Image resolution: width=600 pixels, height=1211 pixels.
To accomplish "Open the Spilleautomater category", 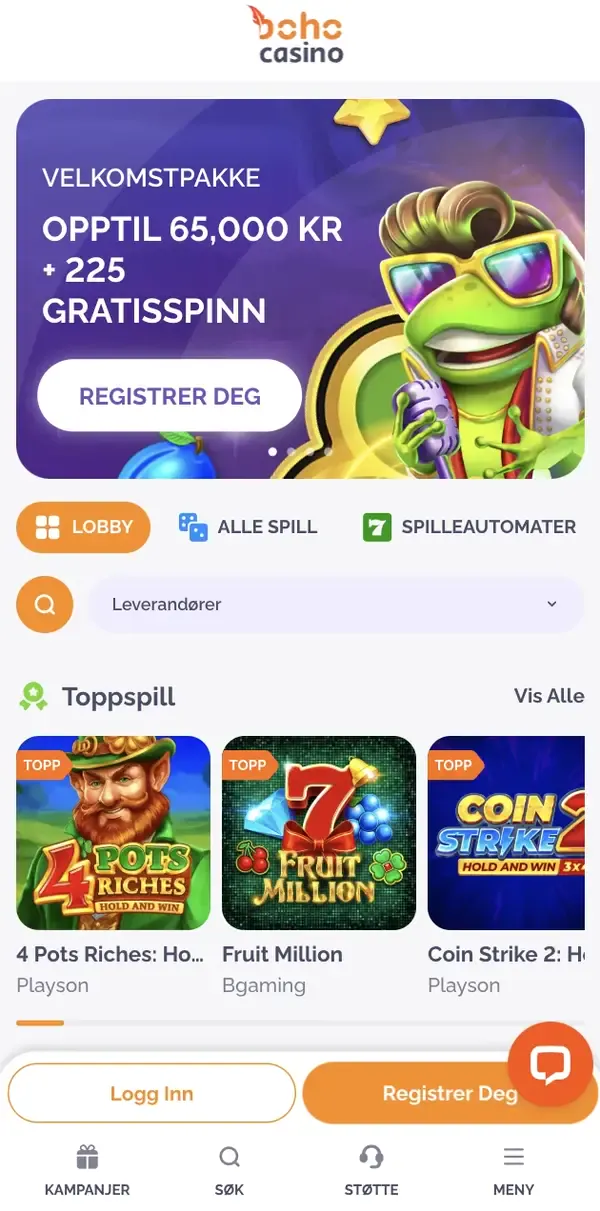I will coord(469,527).
